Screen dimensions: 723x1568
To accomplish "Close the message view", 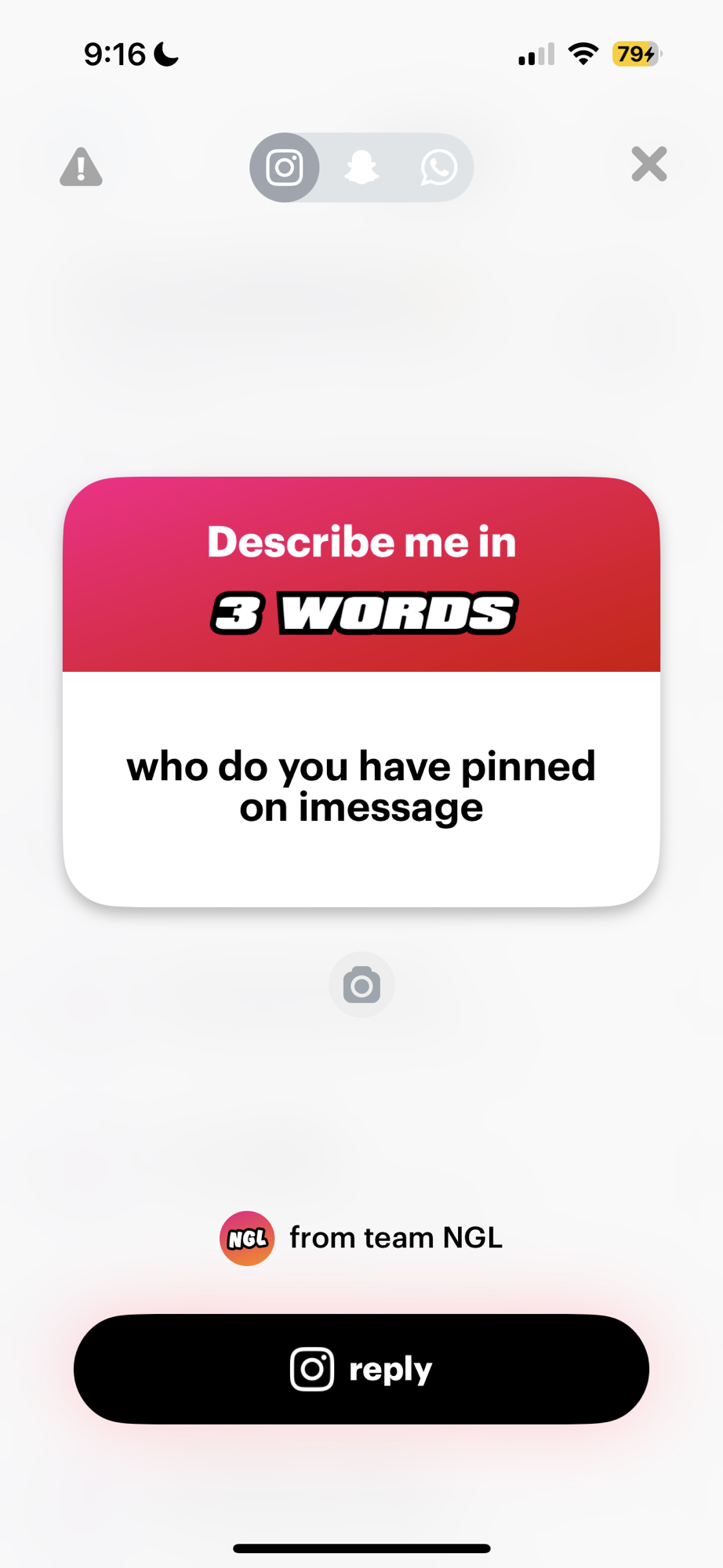I will (x=649, y=165).
